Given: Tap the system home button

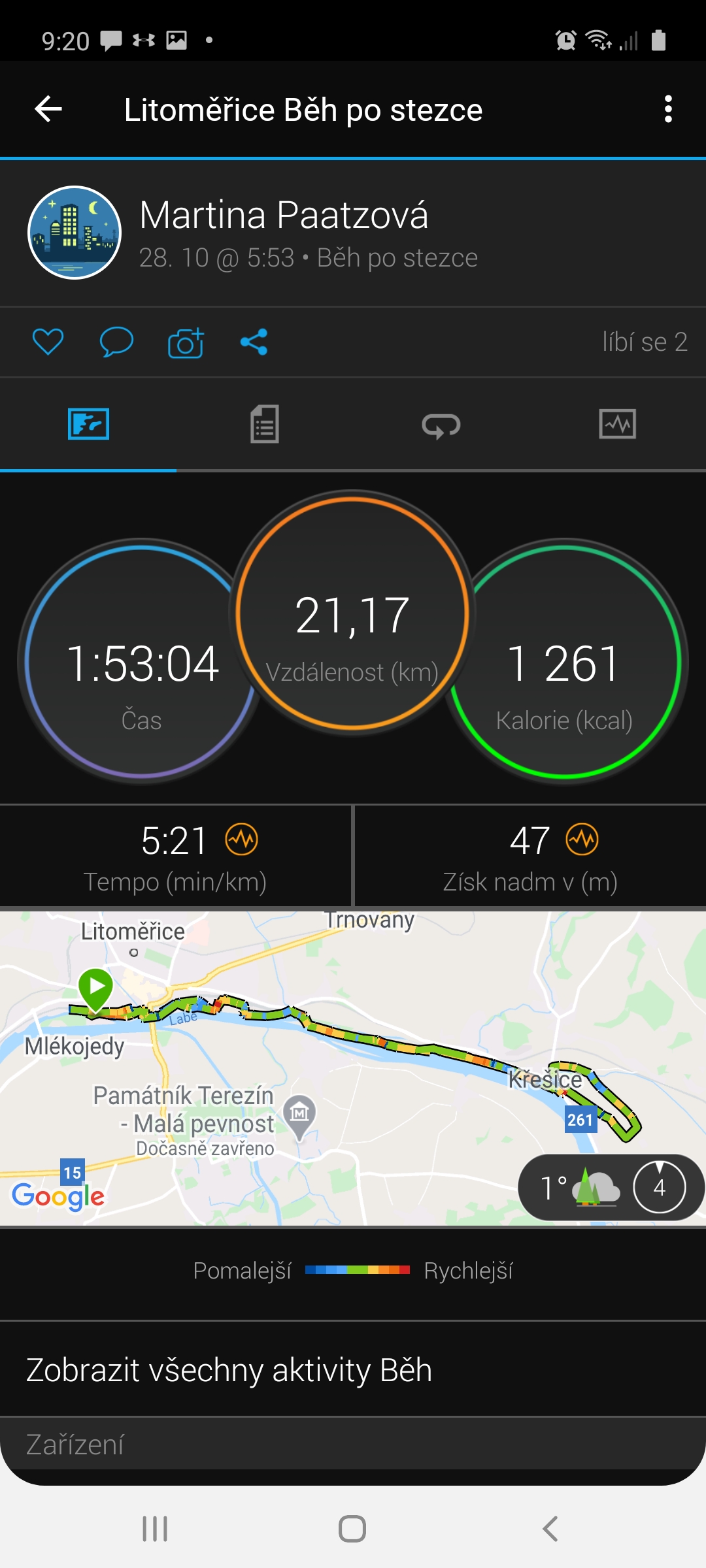Looking at the screenshot, I should point(352,1529).
